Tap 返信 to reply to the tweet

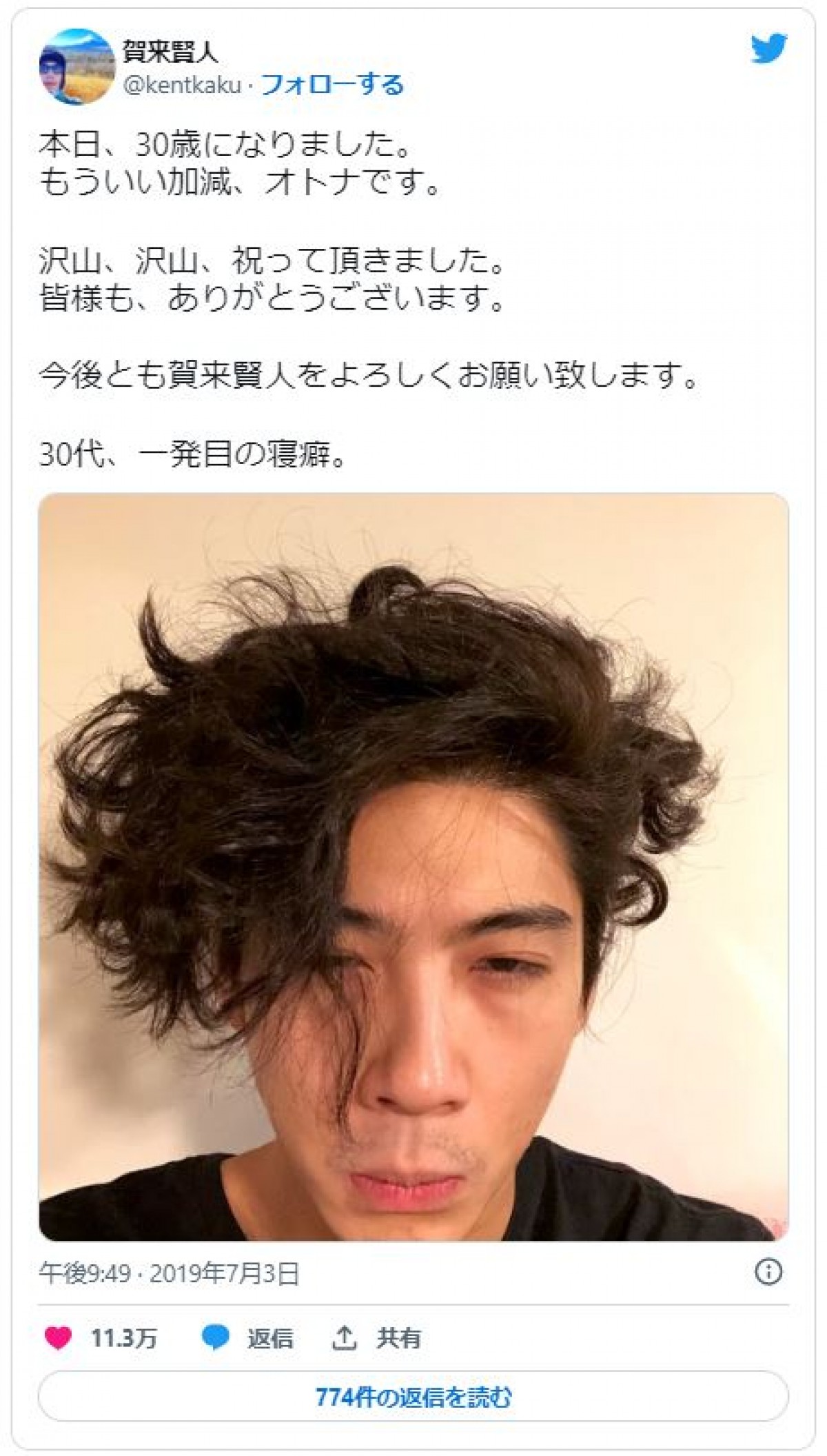[248, 1338]
